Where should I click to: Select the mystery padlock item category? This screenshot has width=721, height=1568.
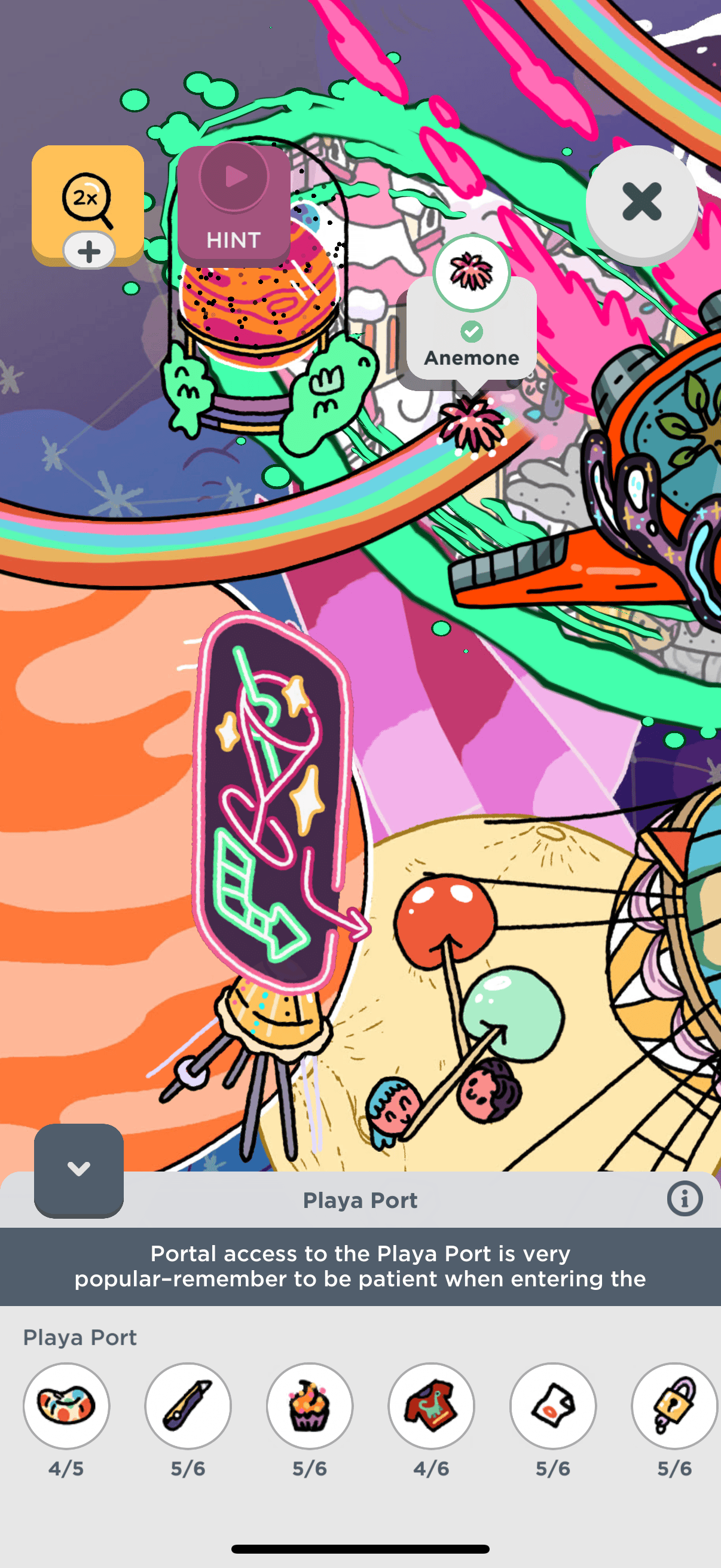674,1405
